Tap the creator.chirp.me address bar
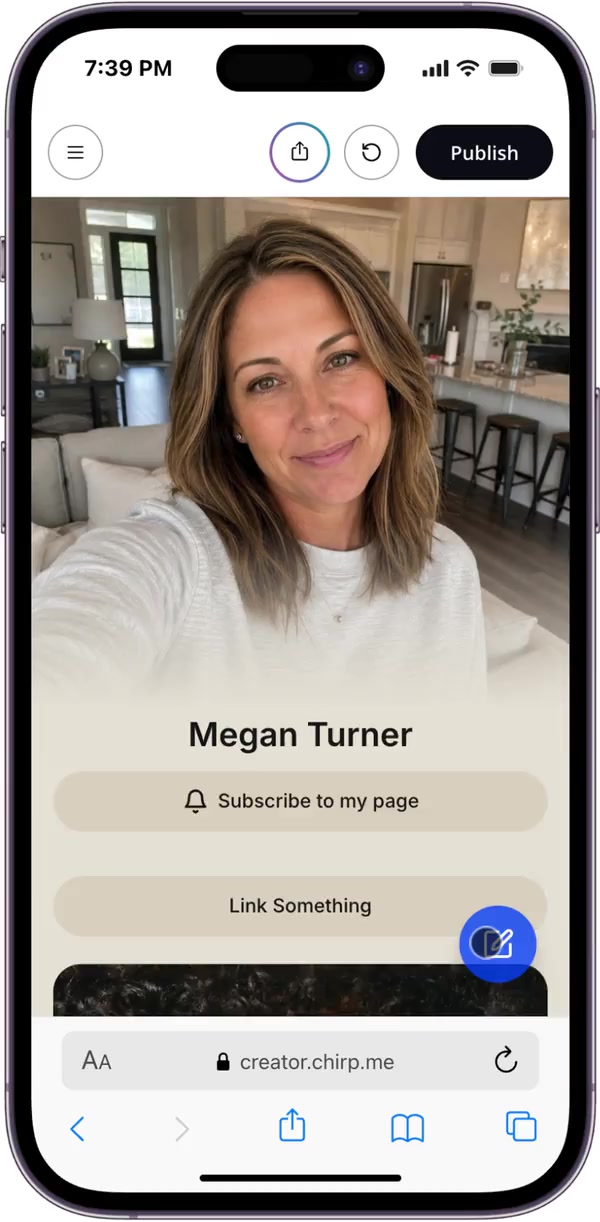The height and width of the screenshot is (1222, 600). [300, 1061]
